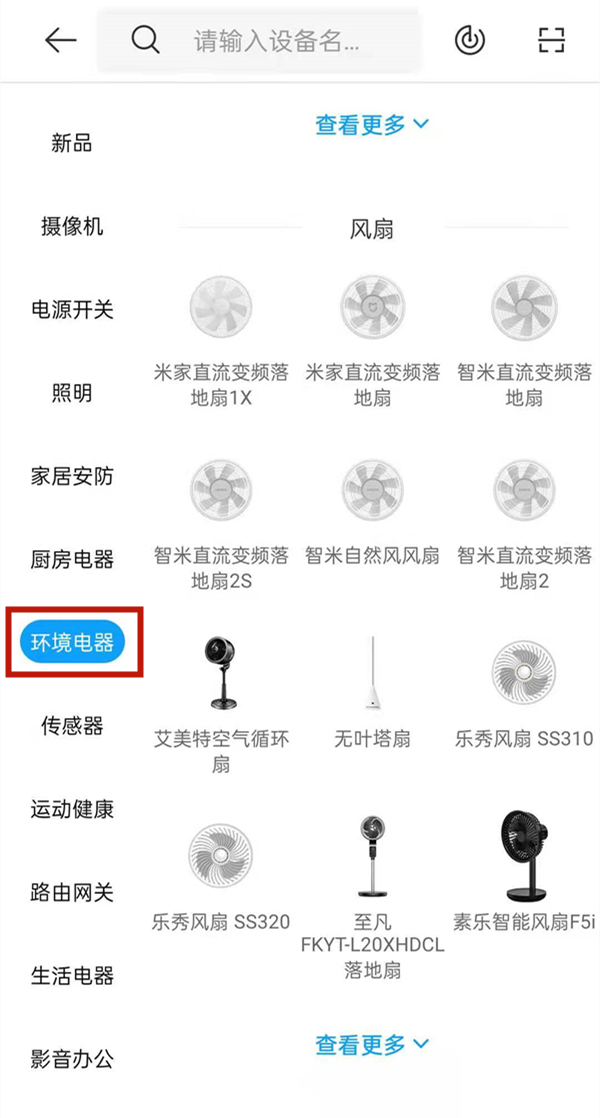
Task: Select the 路由网关 category
Action: (72, 892)
